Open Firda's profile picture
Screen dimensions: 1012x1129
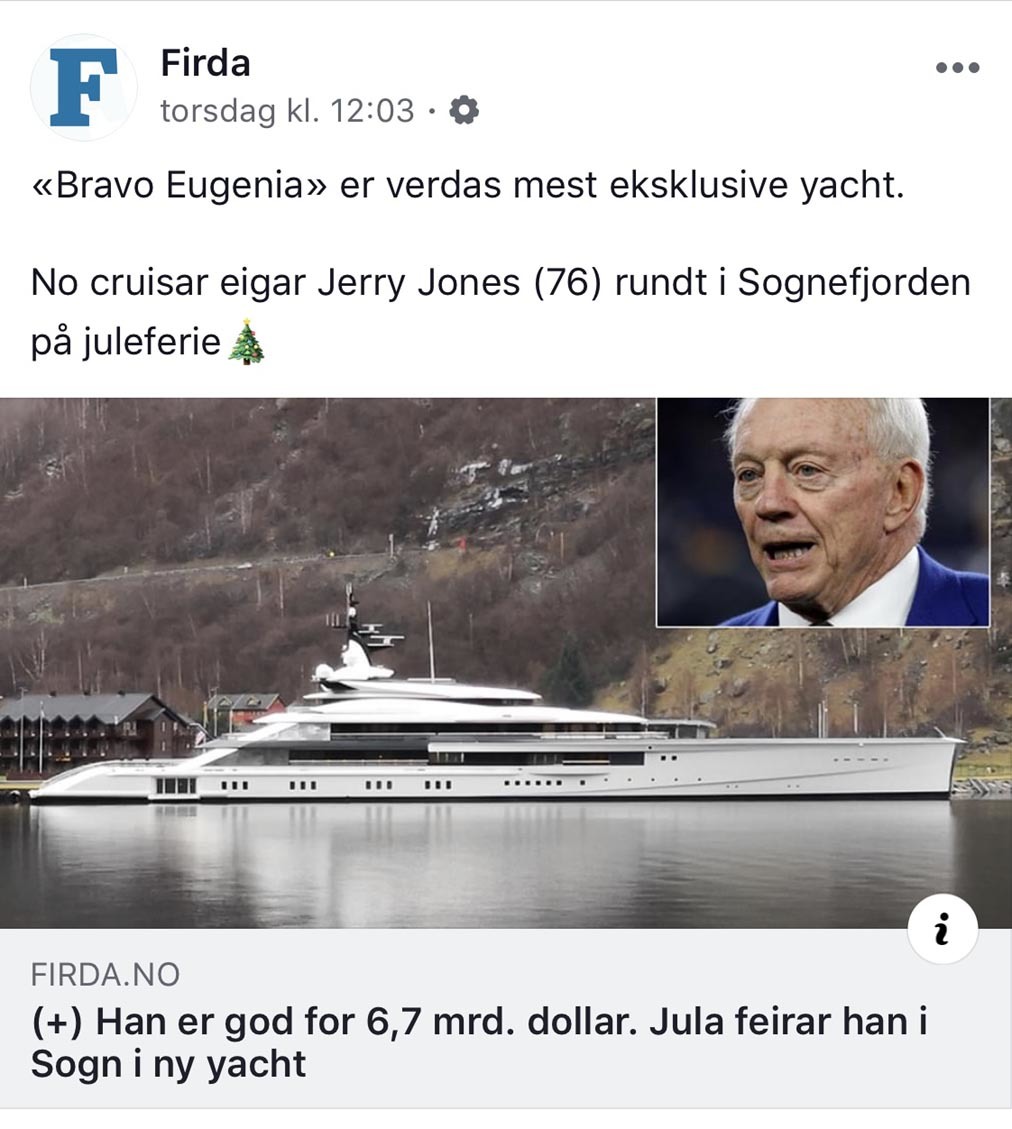83,88
